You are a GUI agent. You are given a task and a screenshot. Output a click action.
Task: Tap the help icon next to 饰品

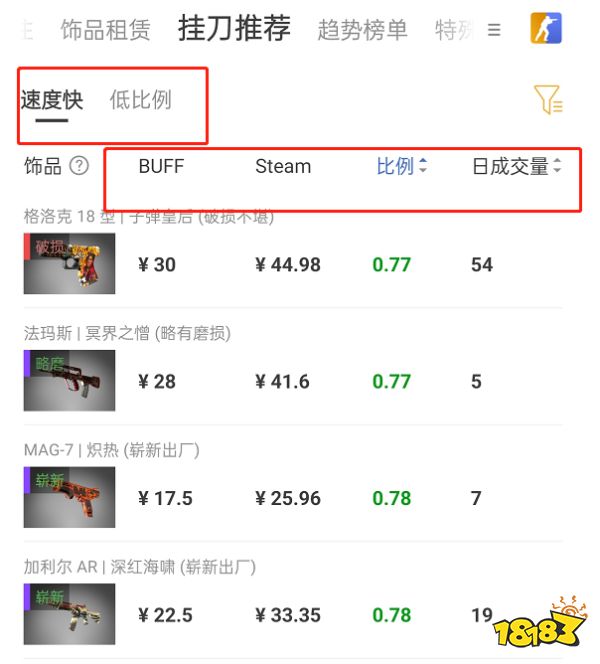(x=79, y=167)
